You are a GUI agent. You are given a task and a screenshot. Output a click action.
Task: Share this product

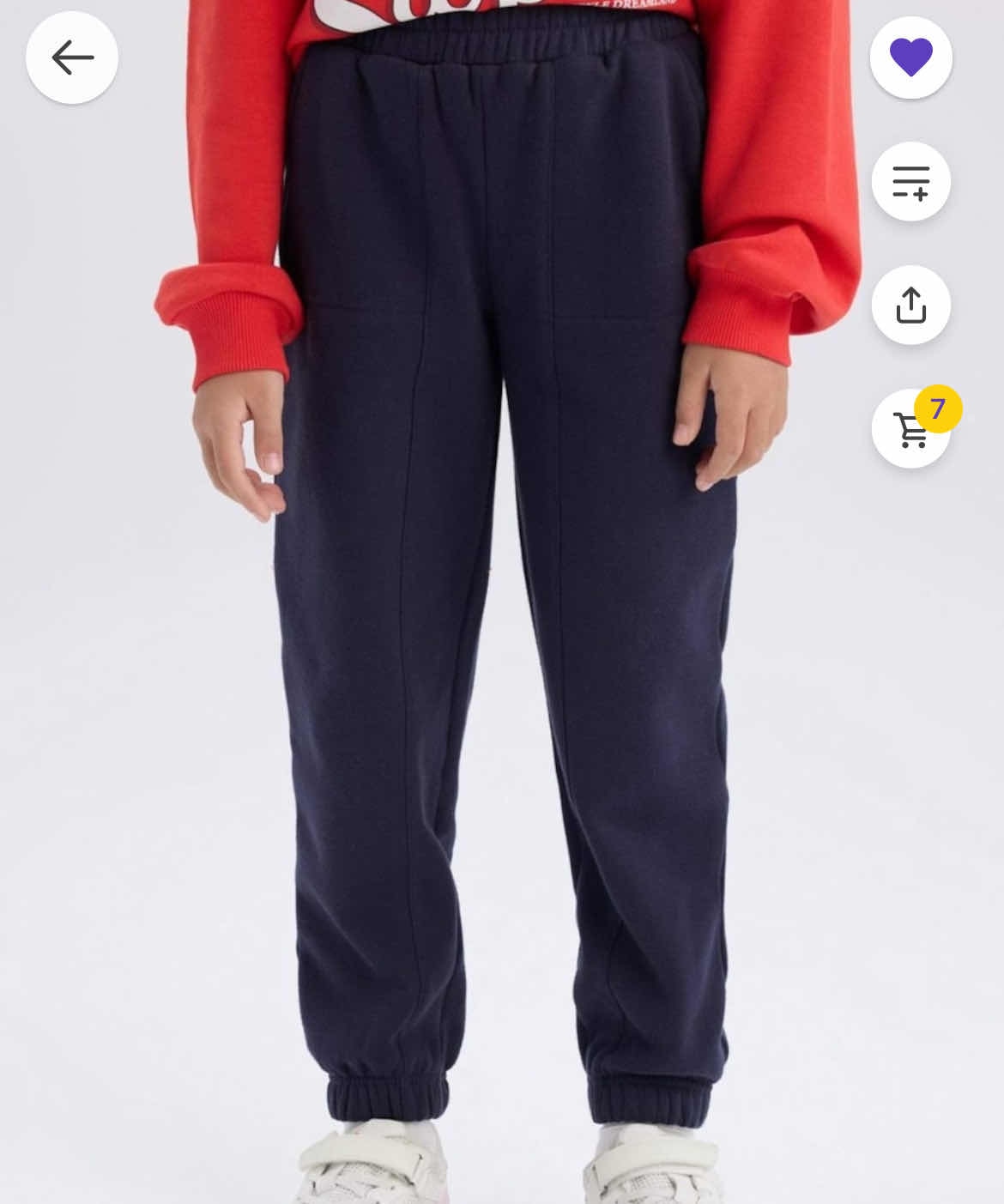tap(910, 306)
